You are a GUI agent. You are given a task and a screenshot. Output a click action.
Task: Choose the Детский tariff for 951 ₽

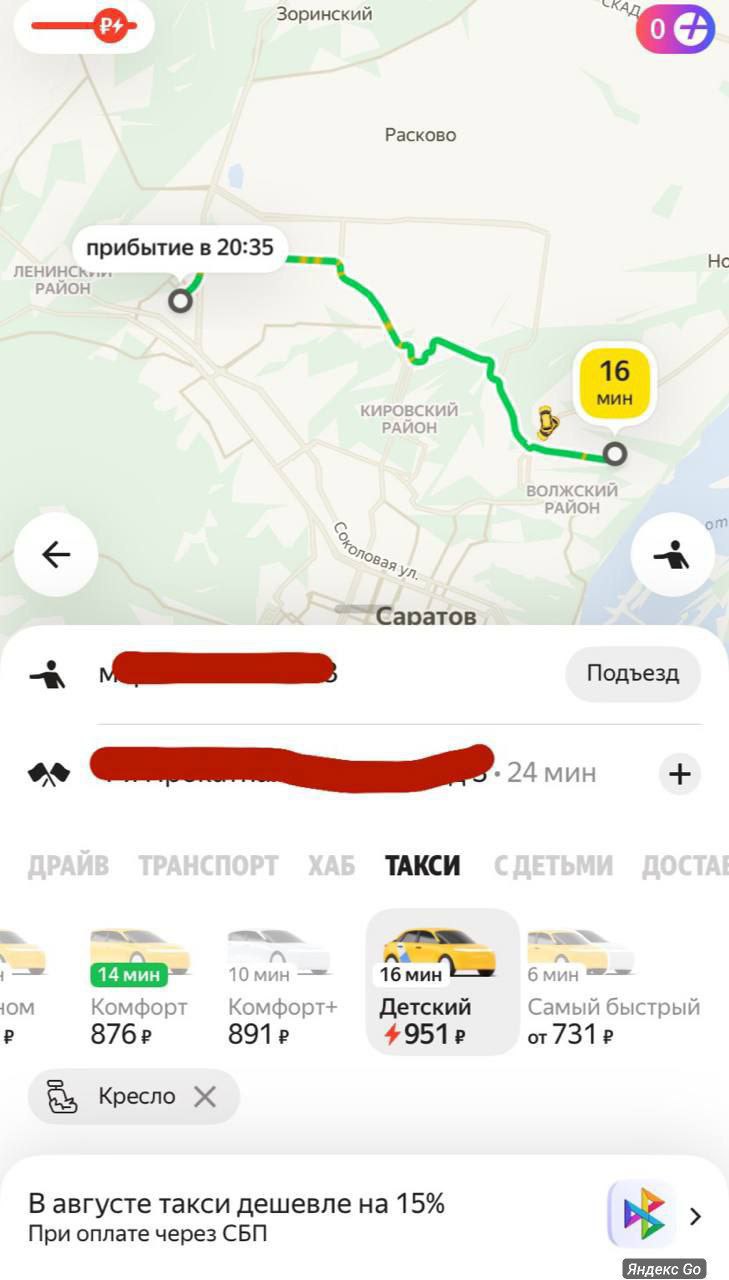440,985
